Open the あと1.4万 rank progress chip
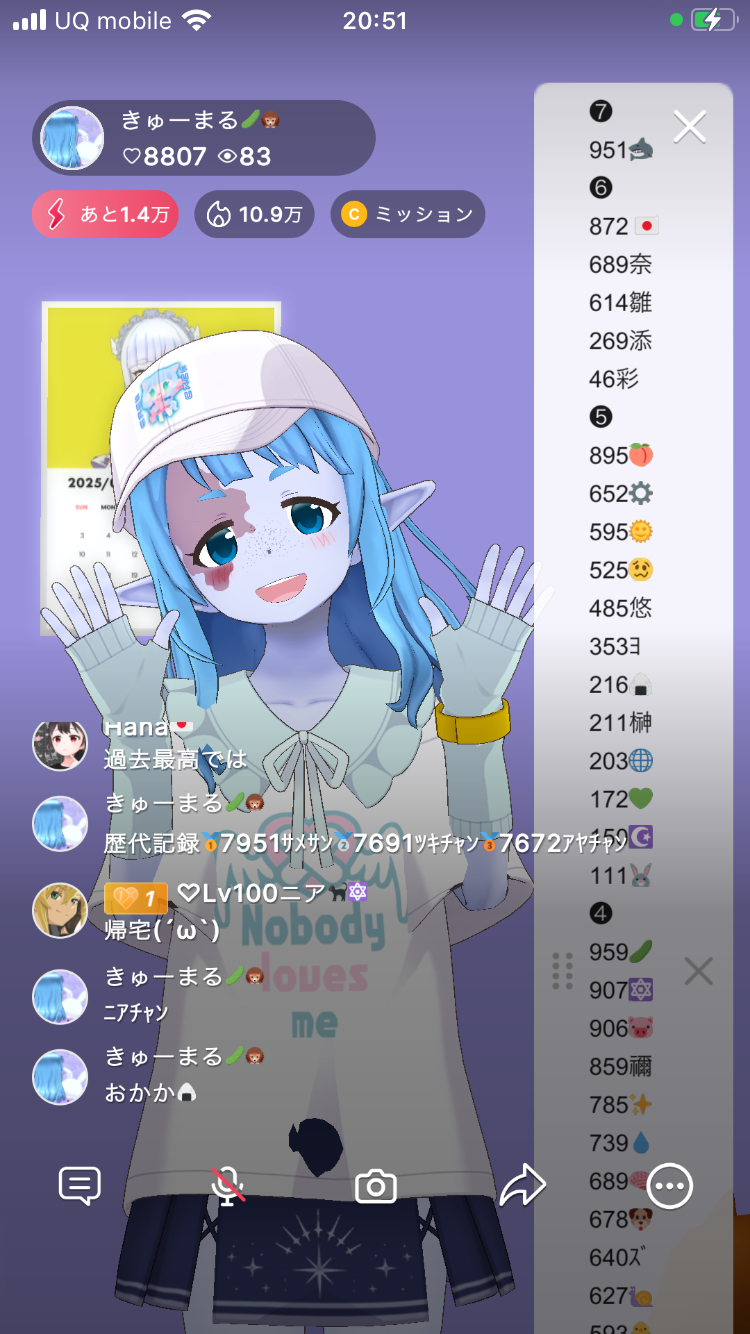 point(105,214)
